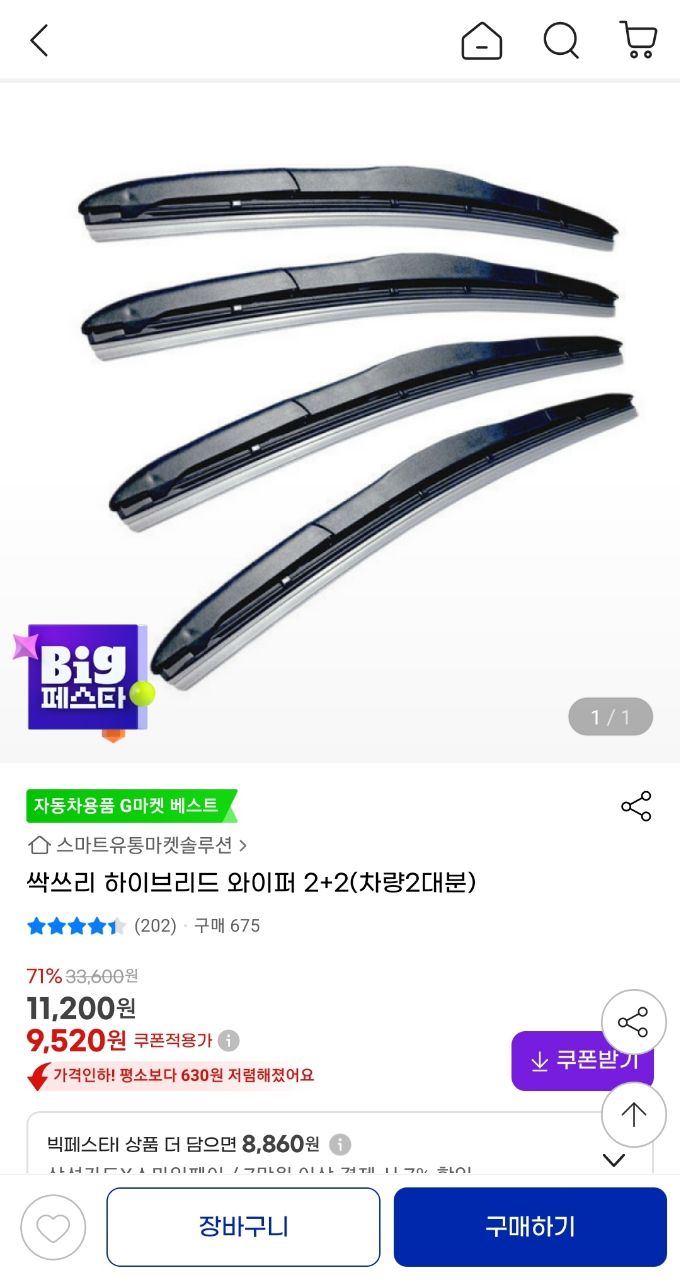Open the info icon beside 8,860원
This screenshot has width=680, height=1280.
point(340,1144)
